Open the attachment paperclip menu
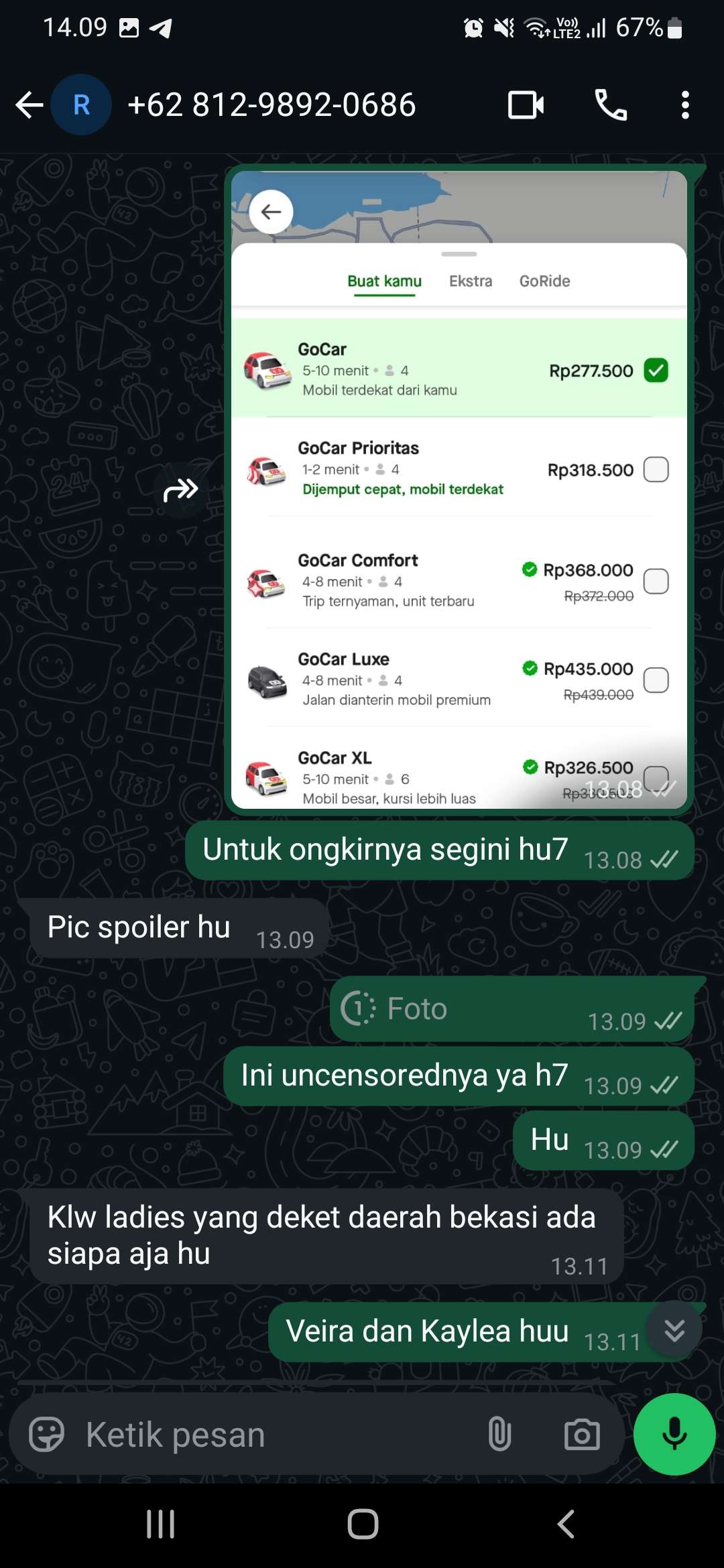724x1568 pixels. [x=499, y=1435]
